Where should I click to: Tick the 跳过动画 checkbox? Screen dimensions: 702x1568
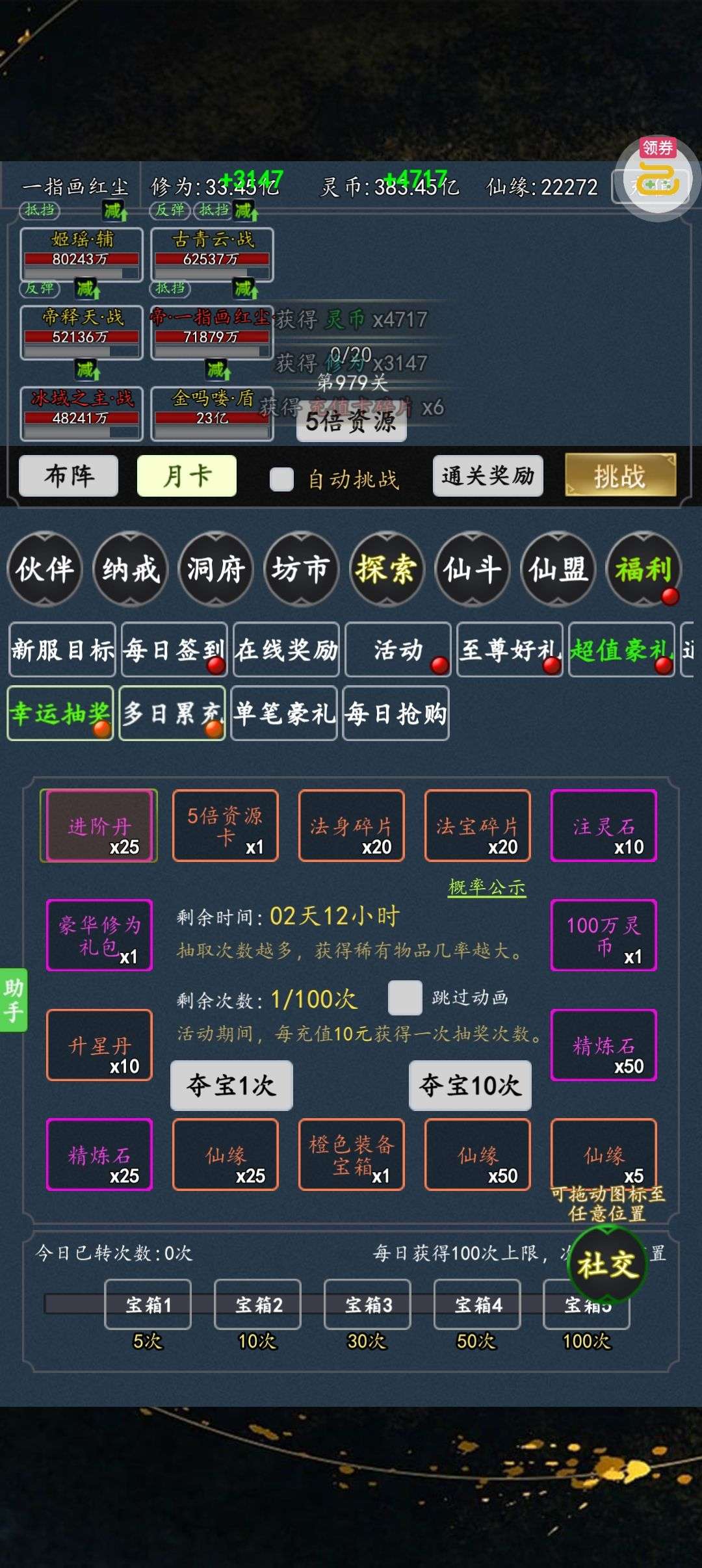coord(405,998)
